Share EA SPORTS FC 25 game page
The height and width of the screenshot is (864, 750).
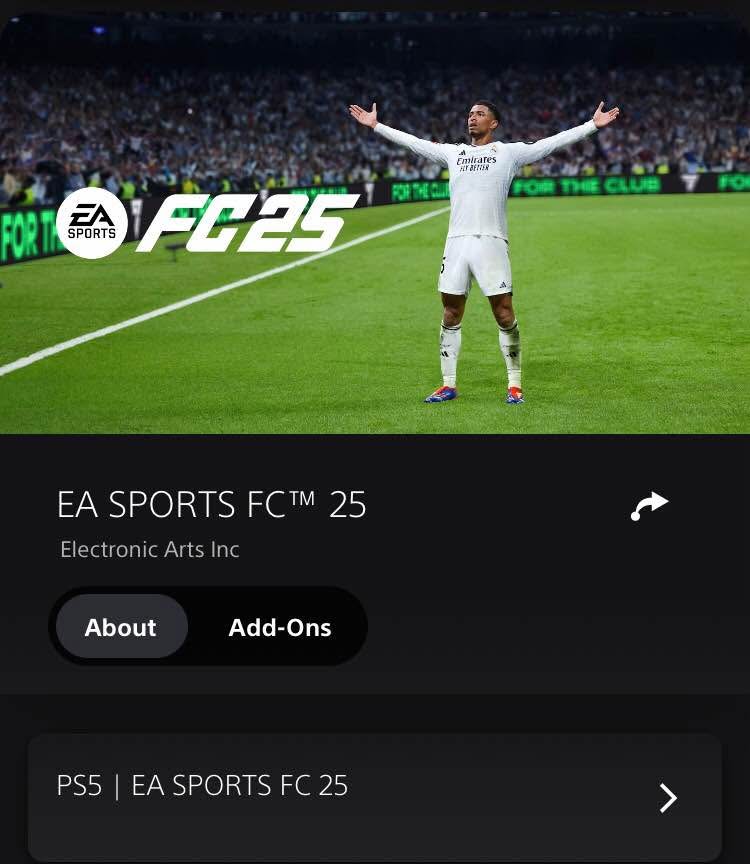(650, 506)
